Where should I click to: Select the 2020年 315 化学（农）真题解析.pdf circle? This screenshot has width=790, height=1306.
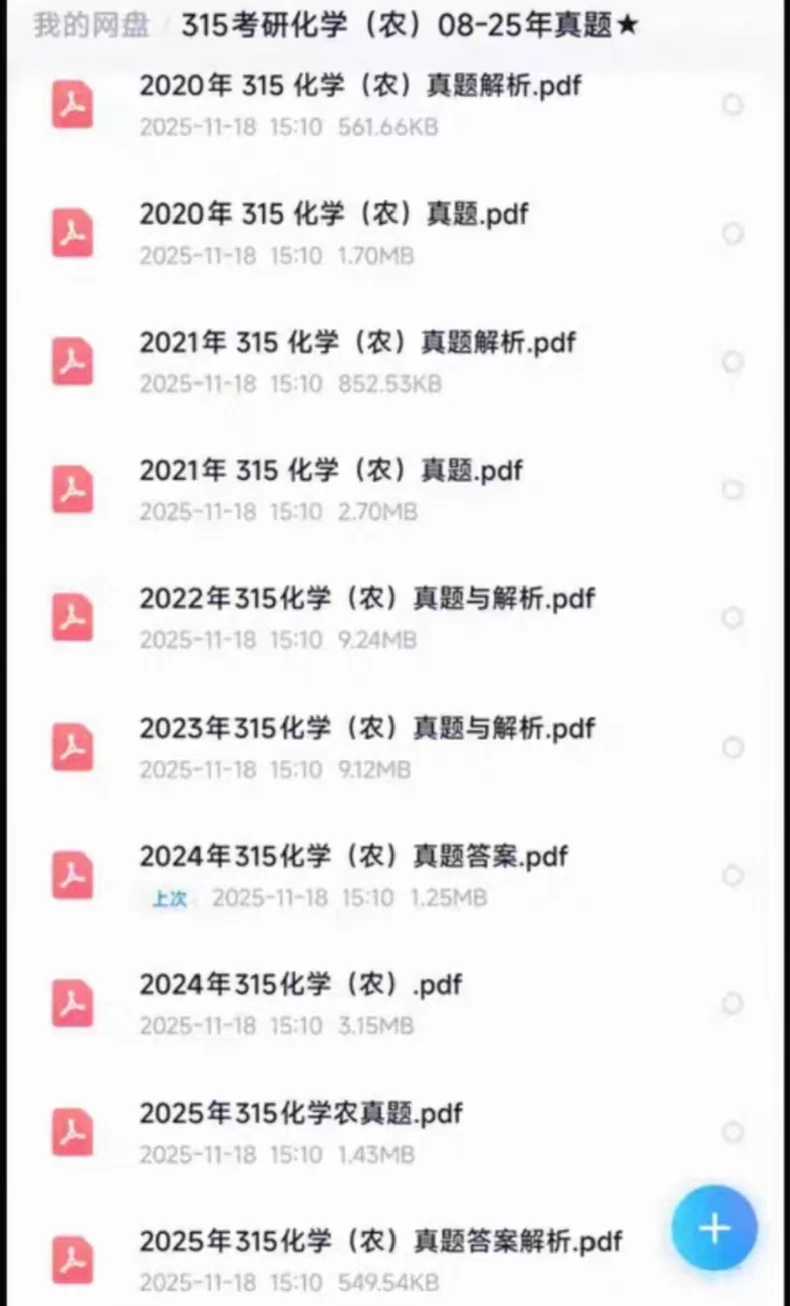[733, 105]
